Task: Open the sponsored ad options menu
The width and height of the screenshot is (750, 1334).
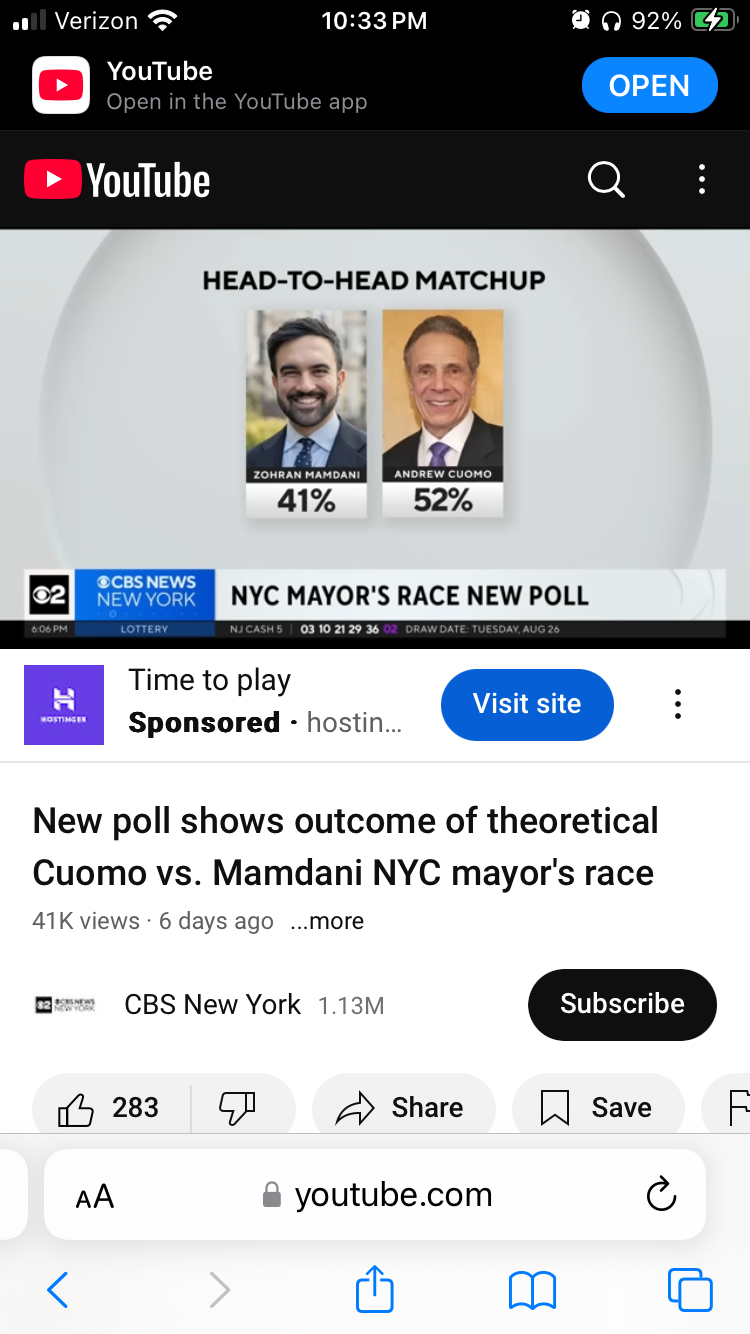Action: [678, 704]
